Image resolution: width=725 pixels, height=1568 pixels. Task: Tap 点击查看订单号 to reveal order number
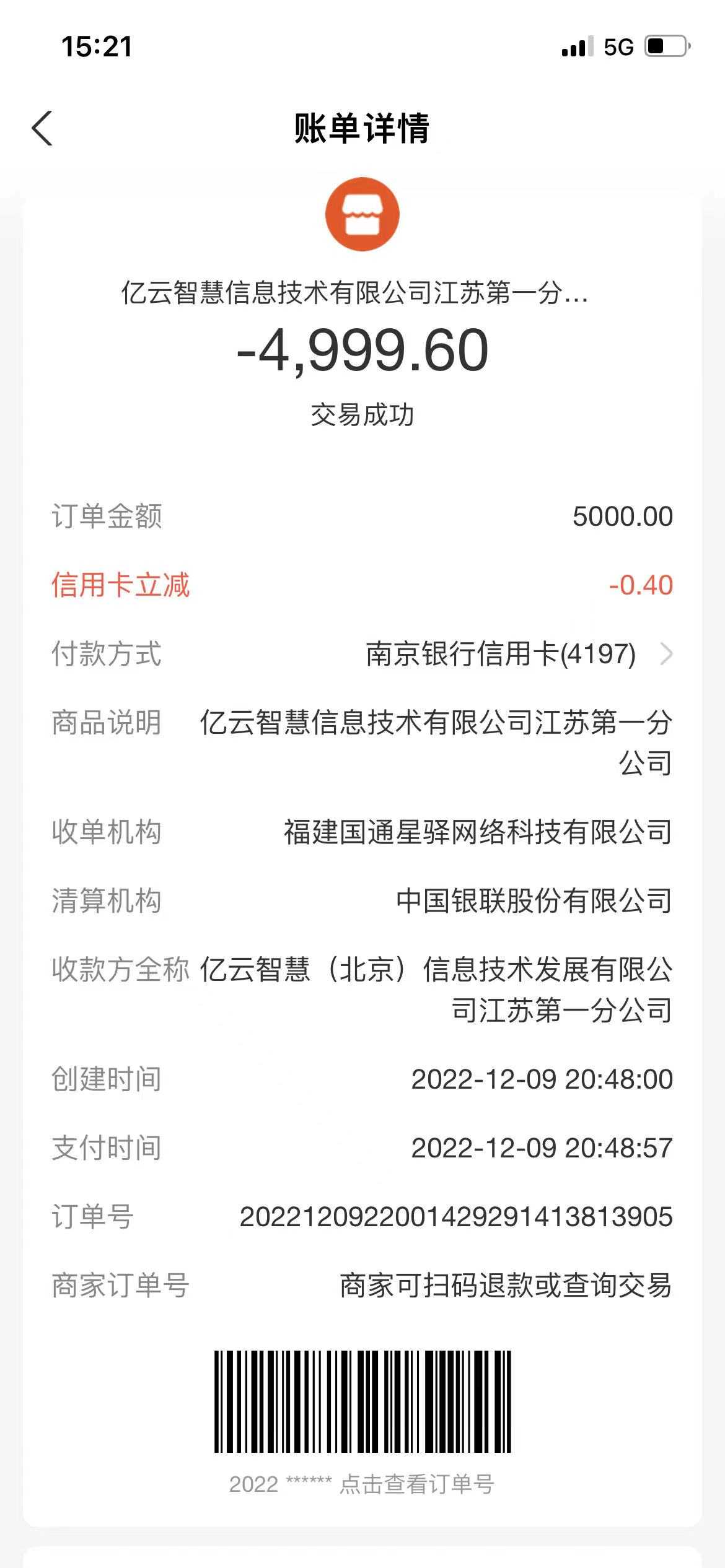416,1484
